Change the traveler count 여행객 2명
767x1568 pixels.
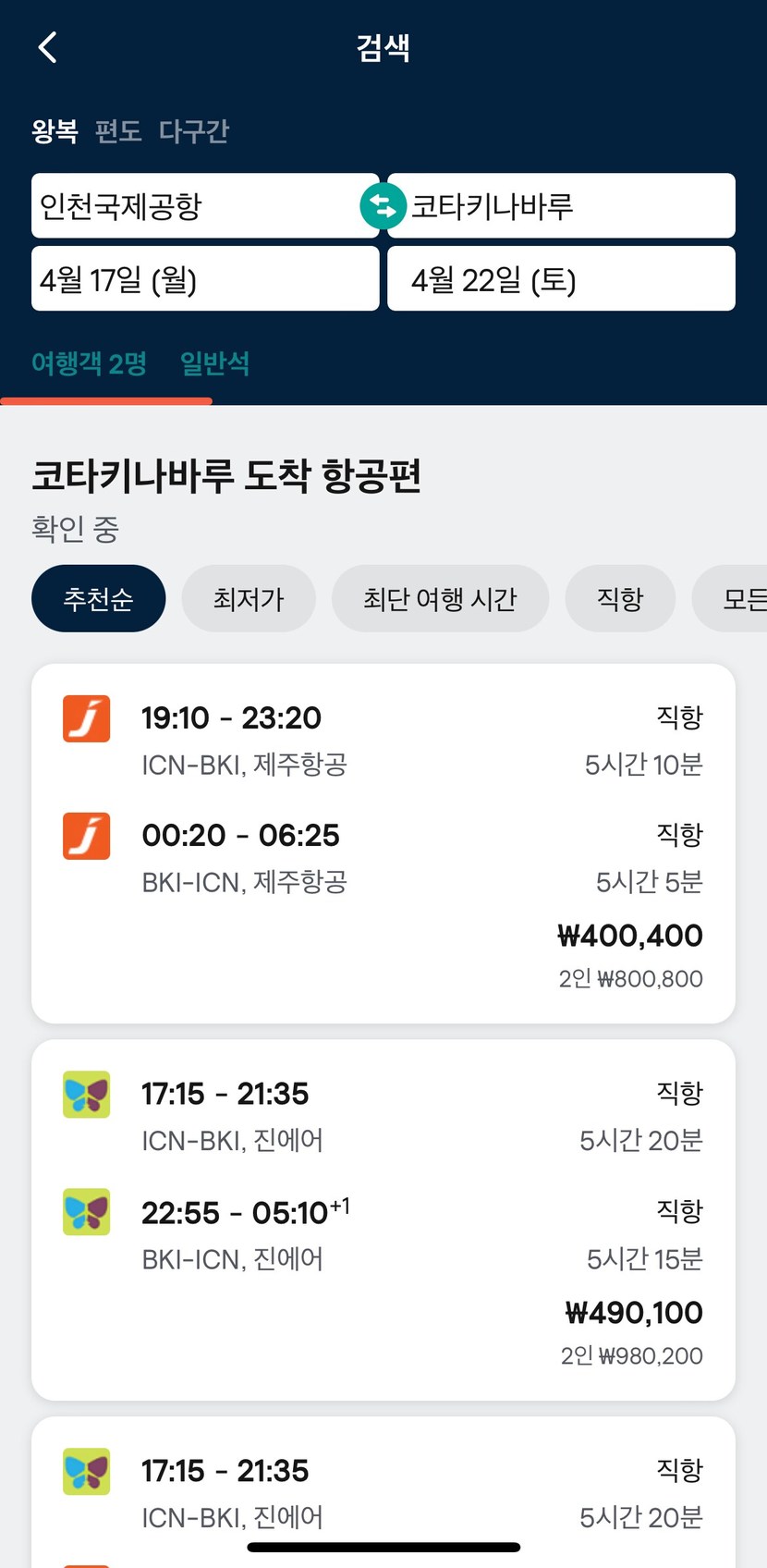(x=89, y=363)
